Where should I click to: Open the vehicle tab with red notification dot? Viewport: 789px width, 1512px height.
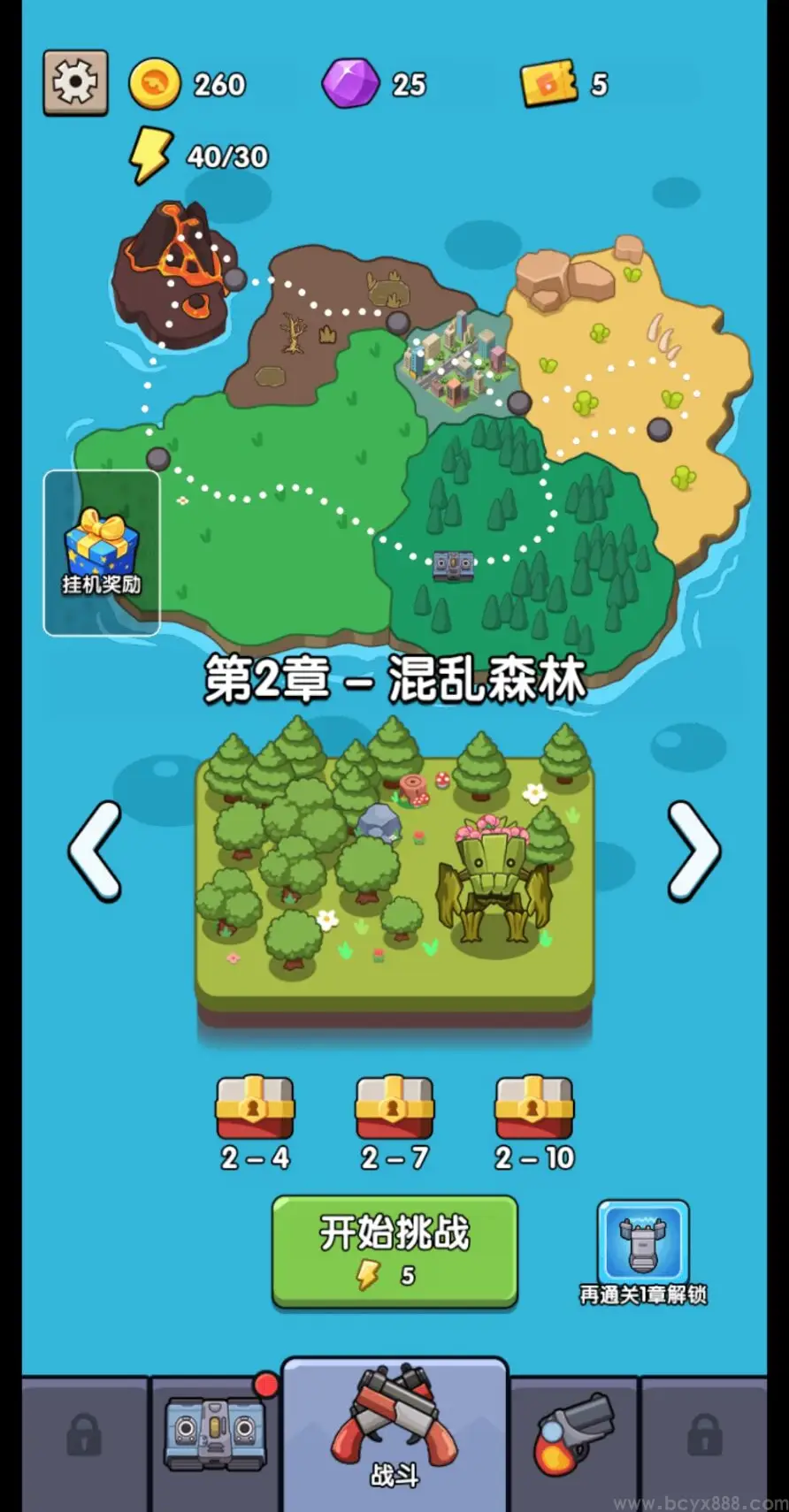tap(215, 1434)
